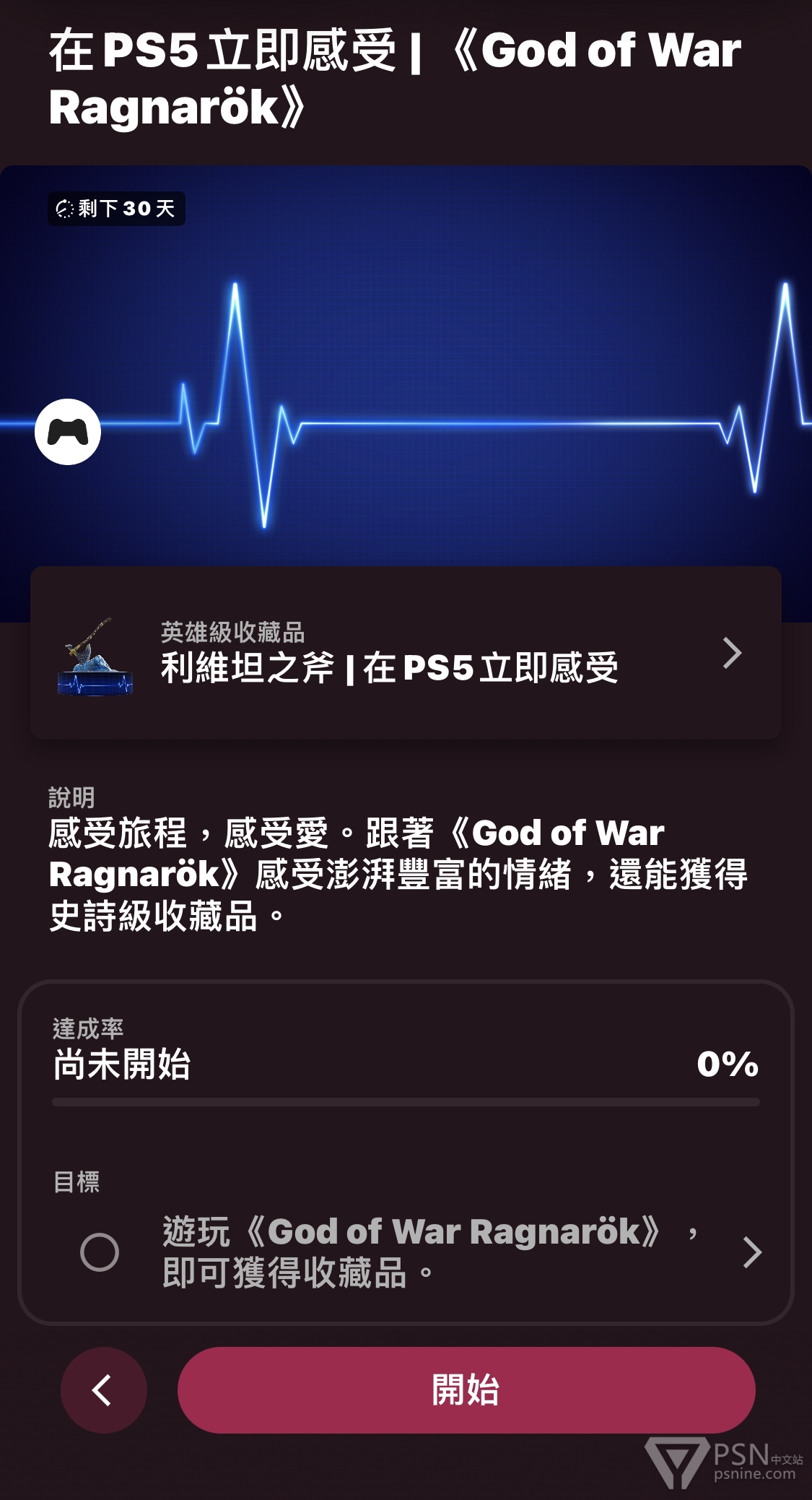Tap the 開始 button to begin
Image resolution: width=812 pixels, height=1500 pixels.
466,1390
